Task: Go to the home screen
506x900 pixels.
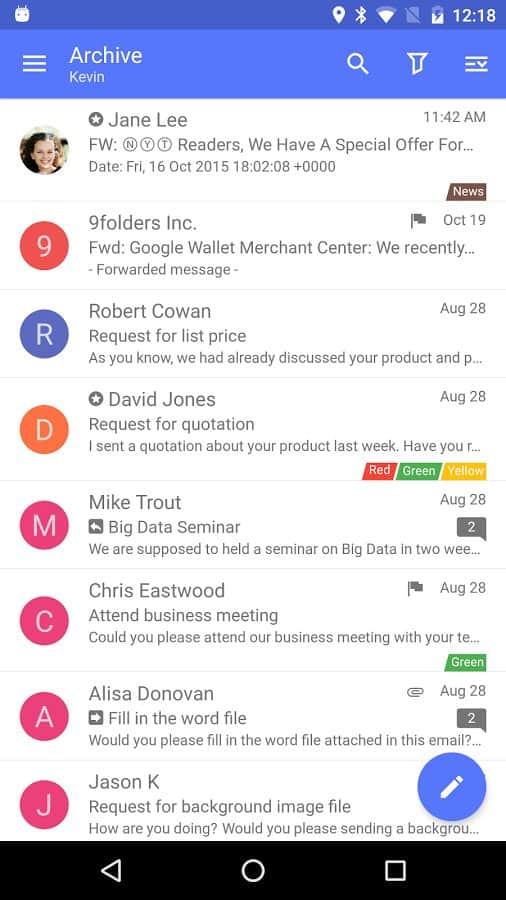Action: (253, 871)
